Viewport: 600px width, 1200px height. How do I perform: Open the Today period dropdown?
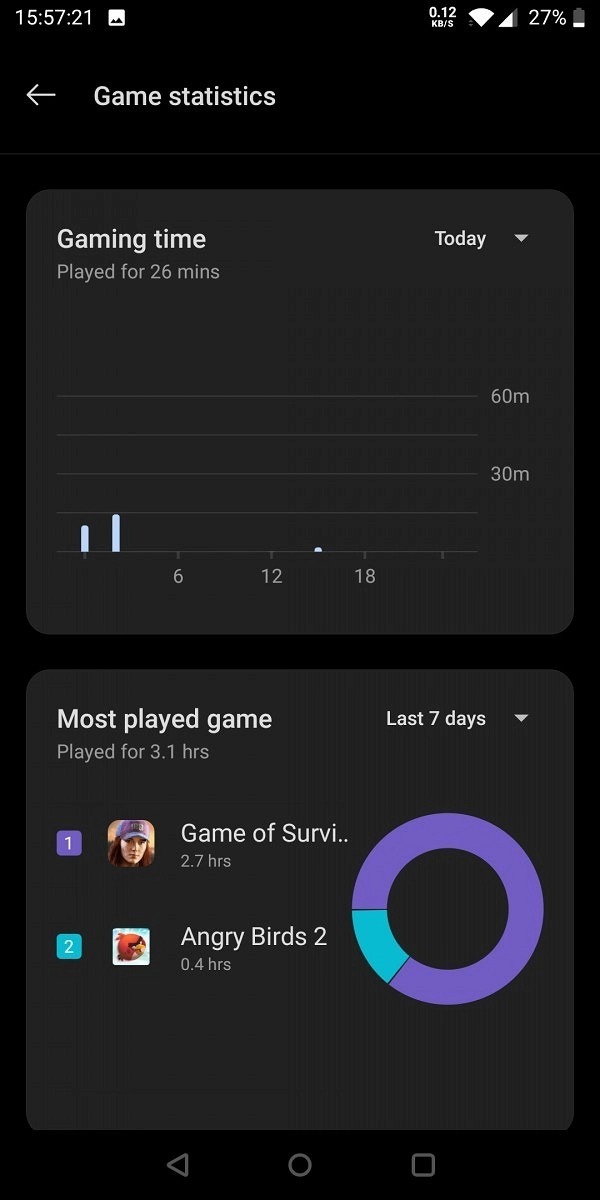(x=480, y=239)
